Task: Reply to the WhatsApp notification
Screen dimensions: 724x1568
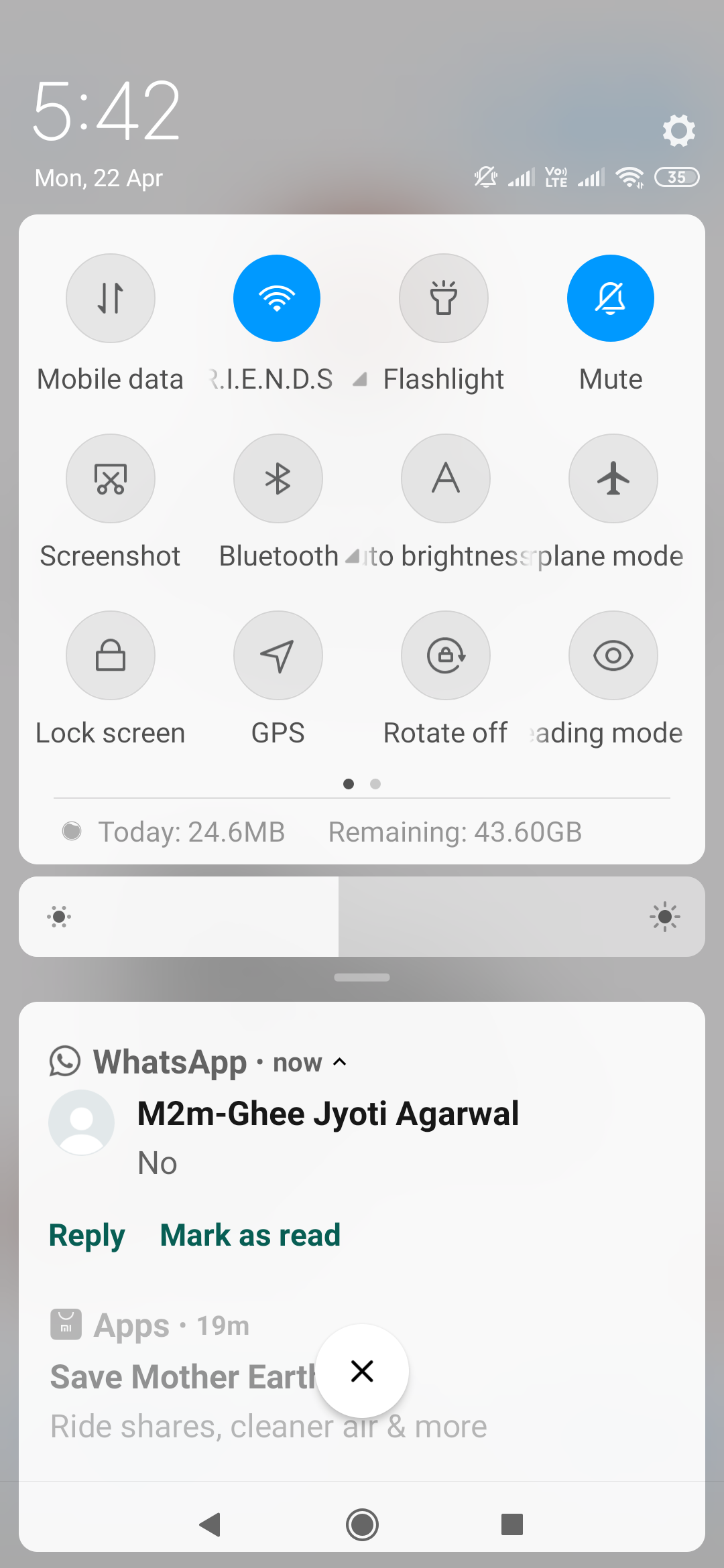Action: [x=87, y=1235]
